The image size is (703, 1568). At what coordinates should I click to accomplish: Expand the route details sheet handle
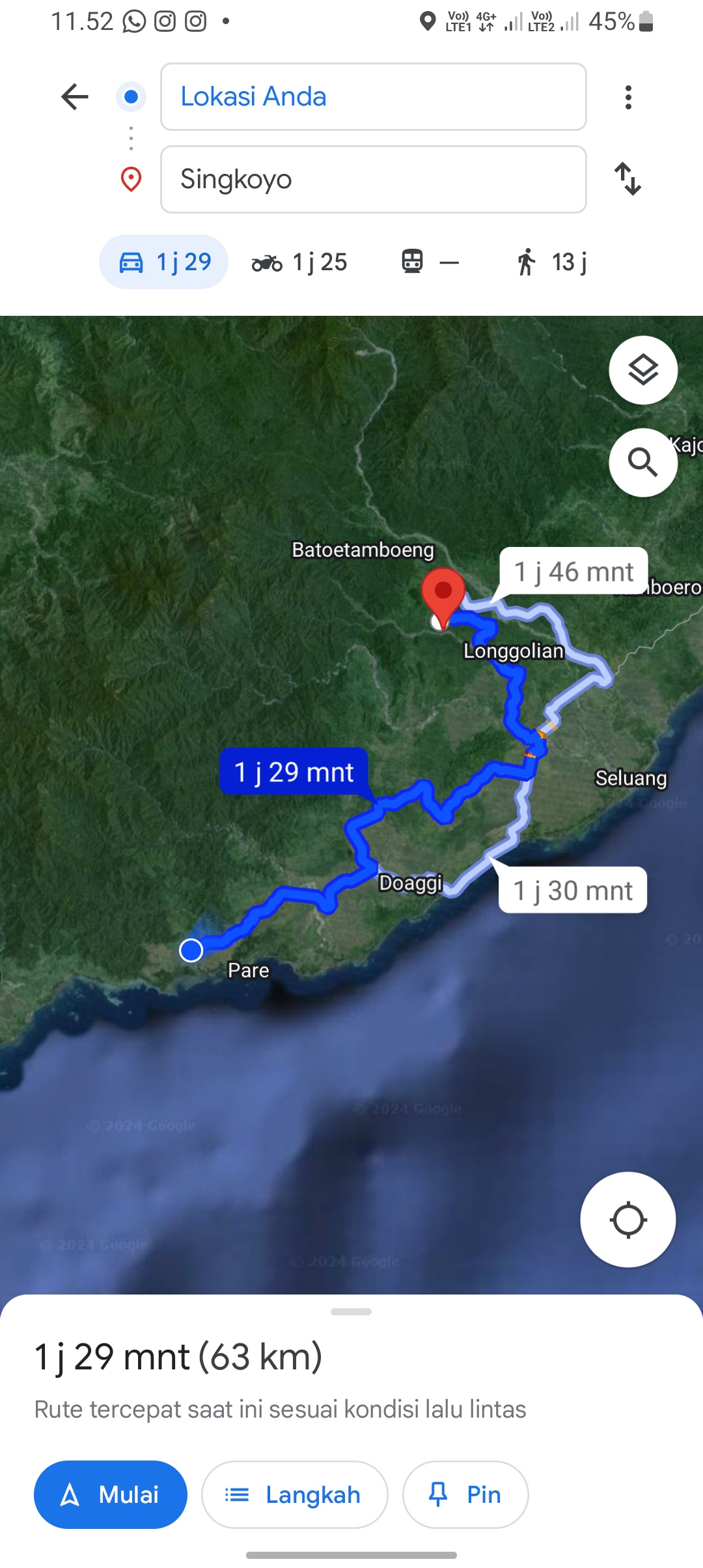351,1311
